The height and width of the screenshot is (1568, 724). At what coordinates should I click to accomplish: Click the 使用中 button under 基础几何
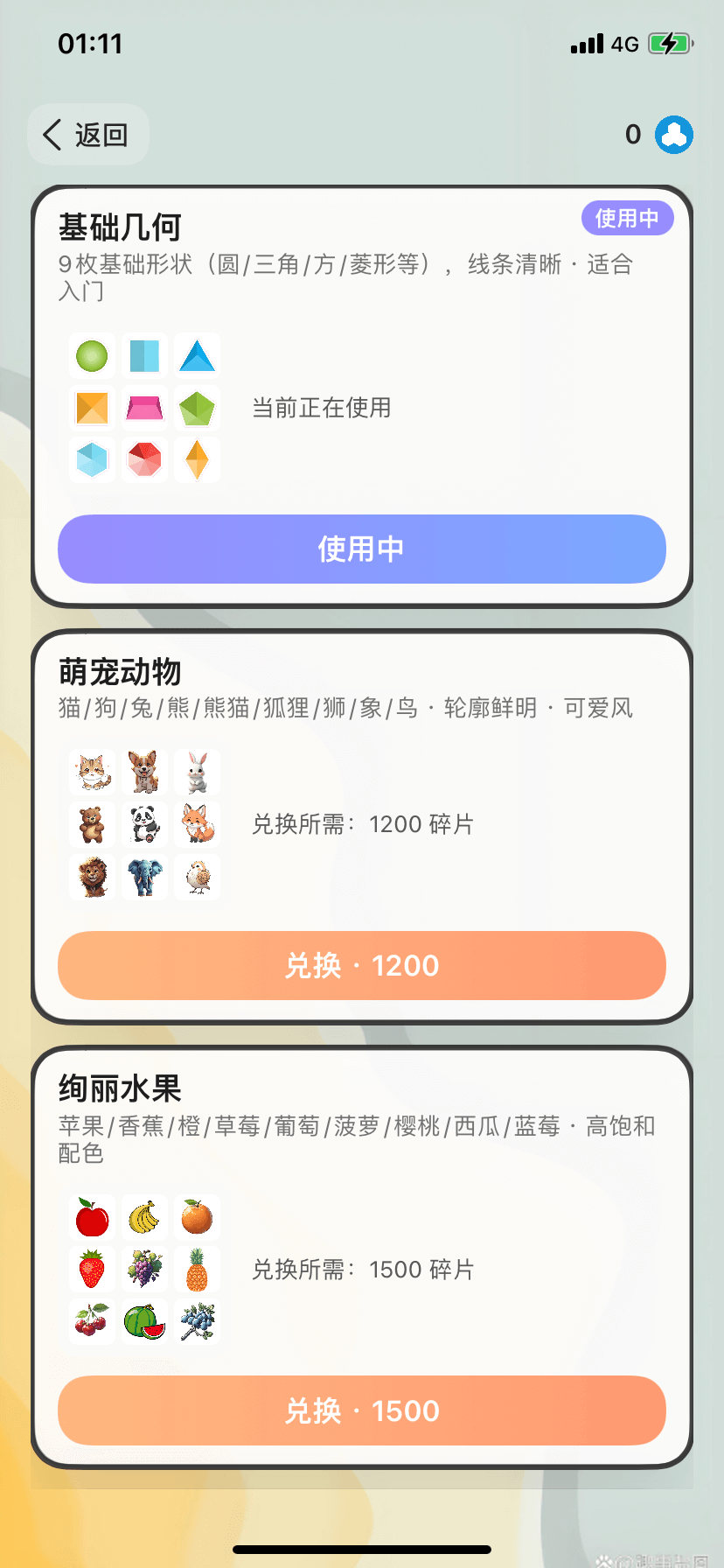click(x=361, y=549)
